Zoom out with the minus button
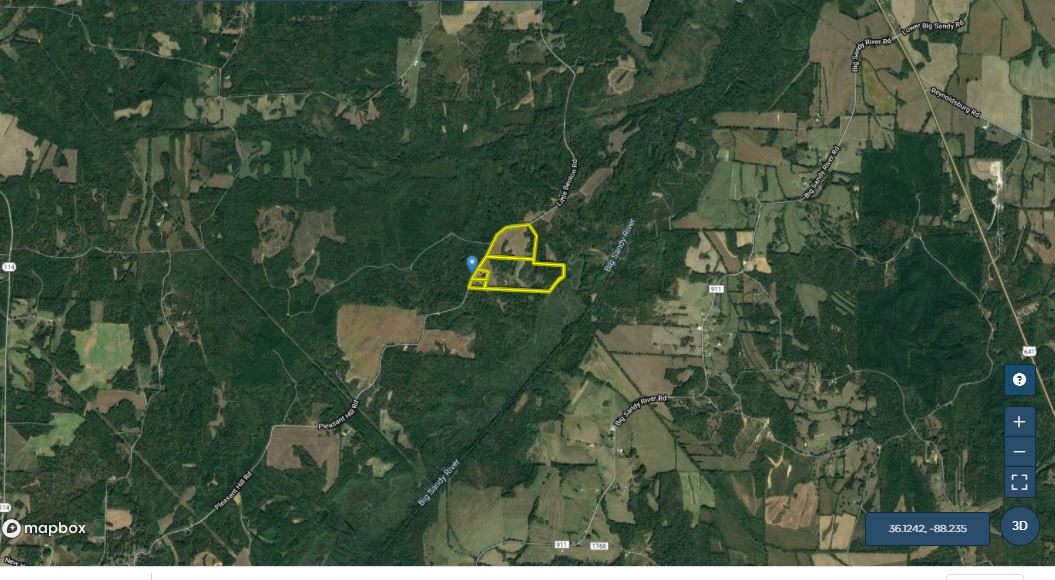Image resolution: width=1055 pixels, height=580 pixels. [1019, 452]
